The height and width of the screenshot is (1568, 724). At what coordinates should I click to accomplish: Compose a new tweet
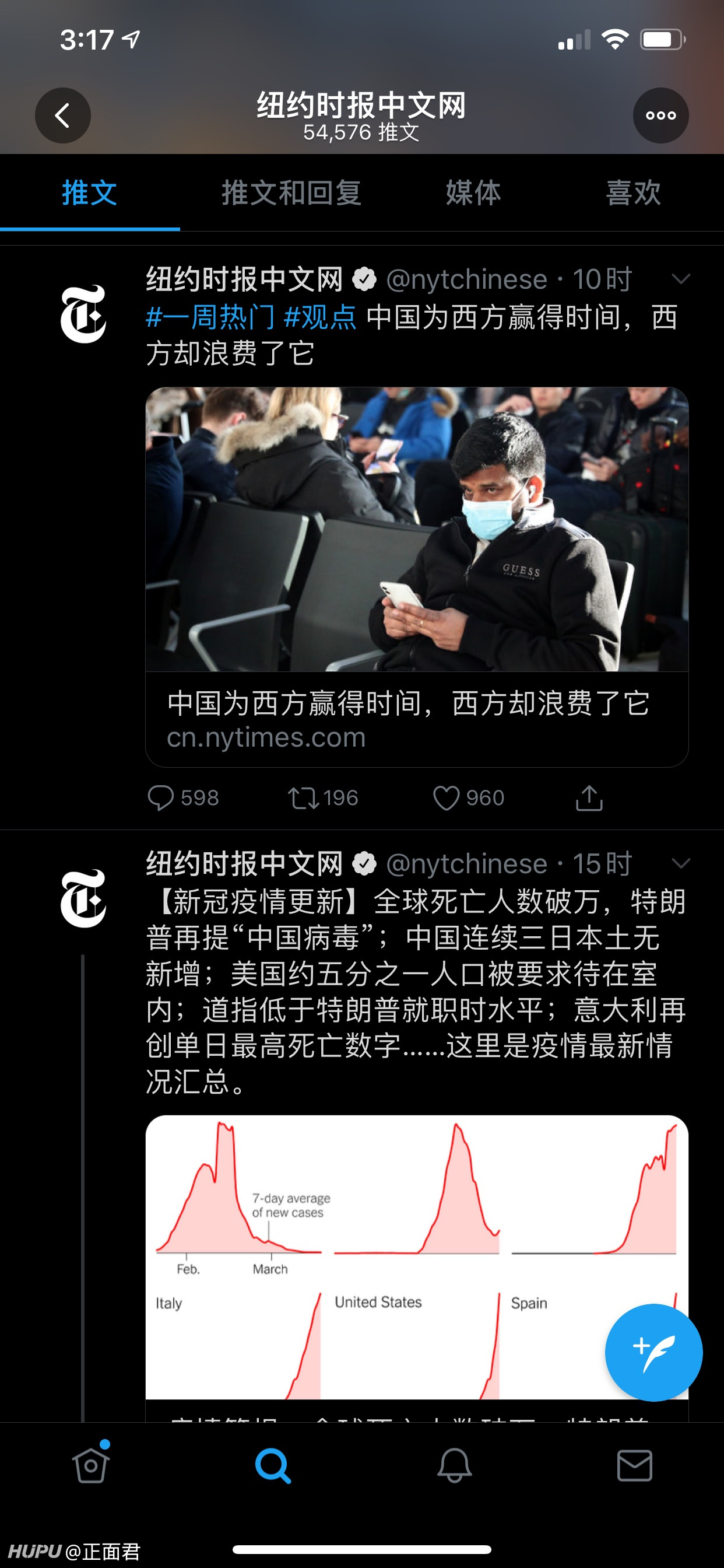click(653, 1353)
